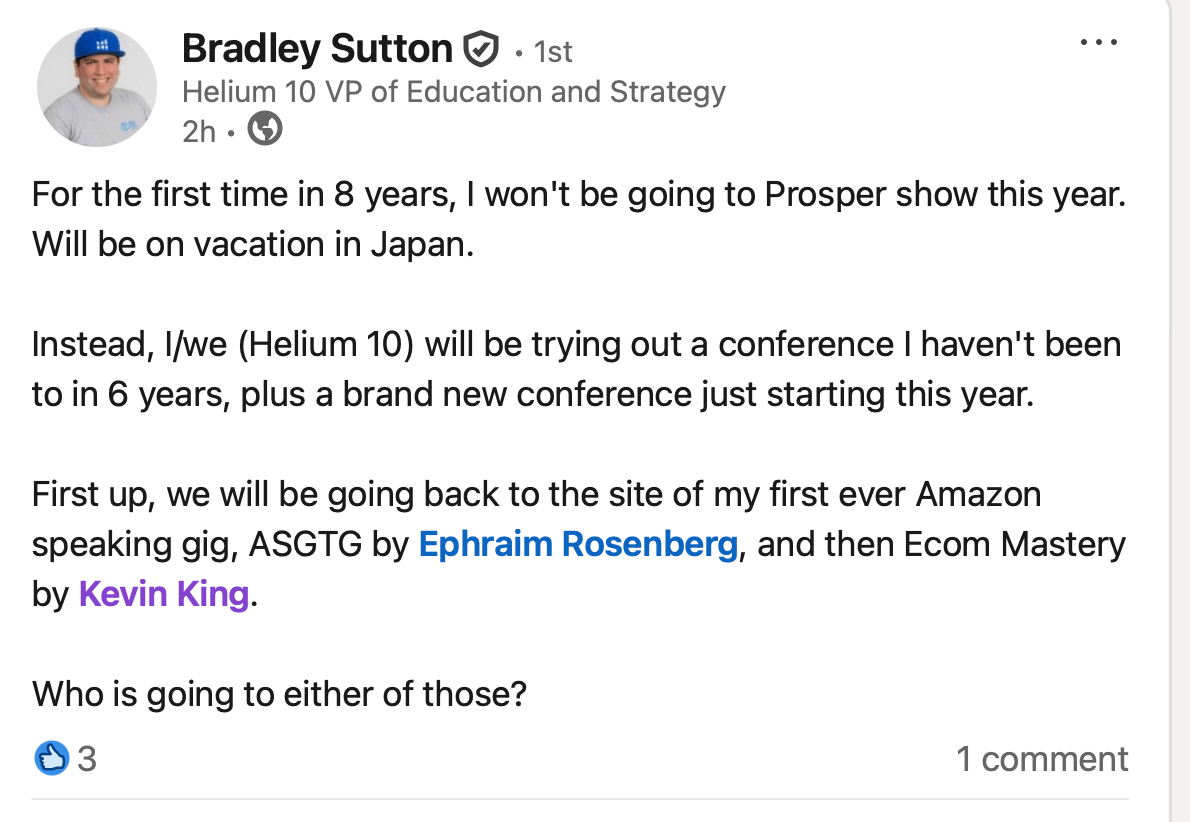Open the 1 comment link
Viewport: 1190px width, 822px height.
tap(1042, 759)
